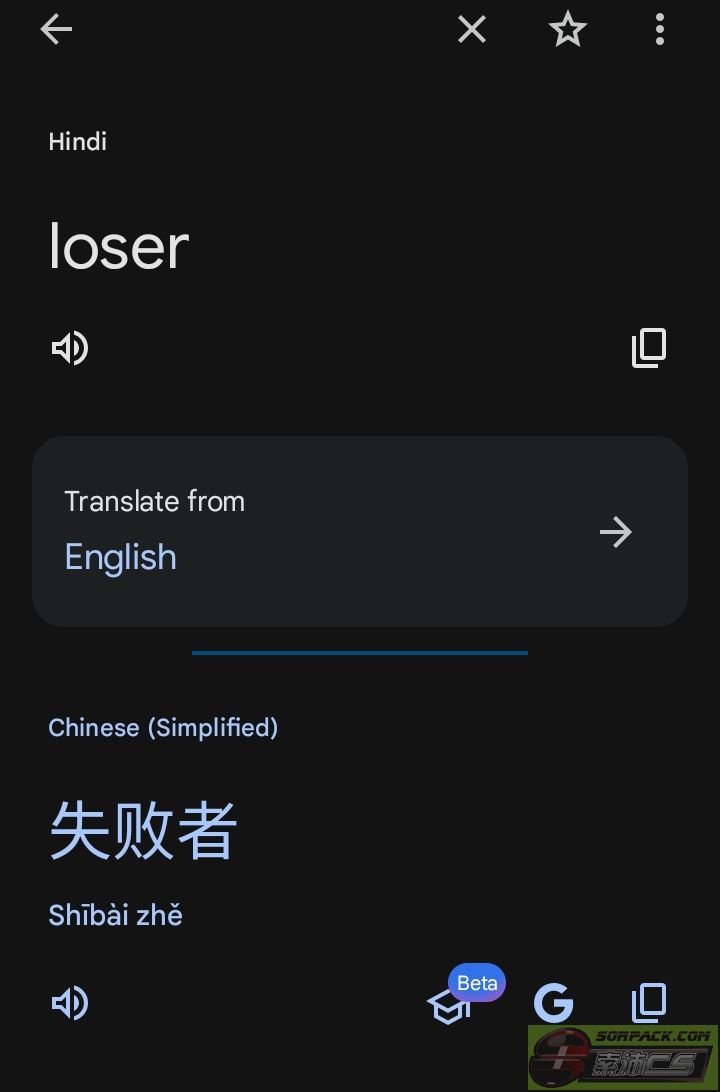720x1092 pixels.
Task: Copy the source text "loser"
Action: [x=649, y=348]
